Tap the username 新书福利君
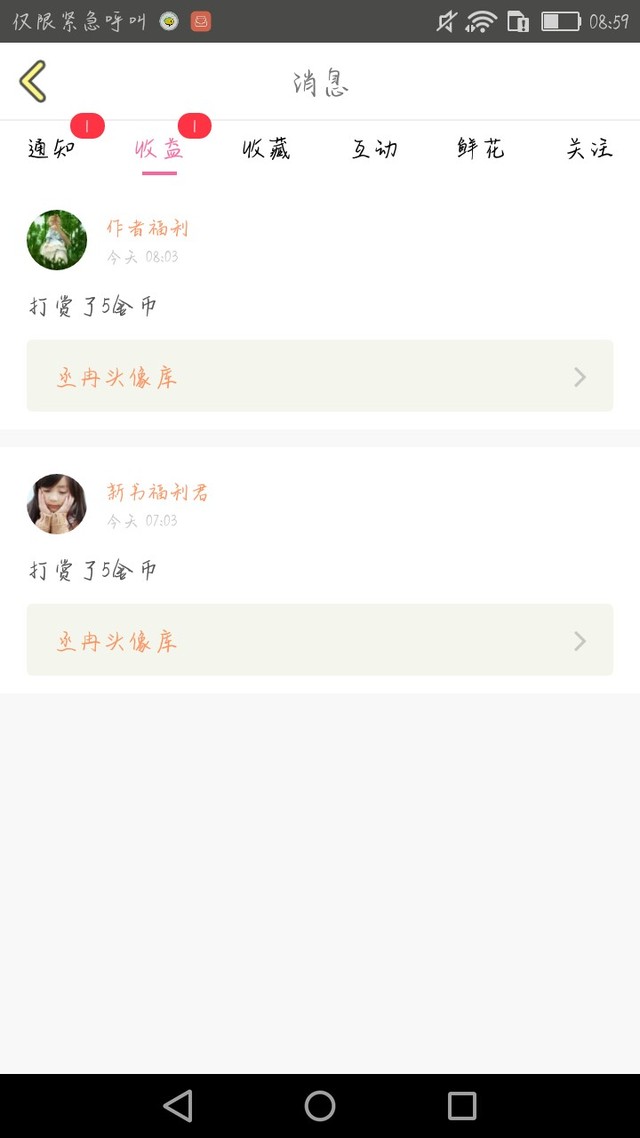The height and width of the screenshot is (1138, 640). [x=158, y=492]
